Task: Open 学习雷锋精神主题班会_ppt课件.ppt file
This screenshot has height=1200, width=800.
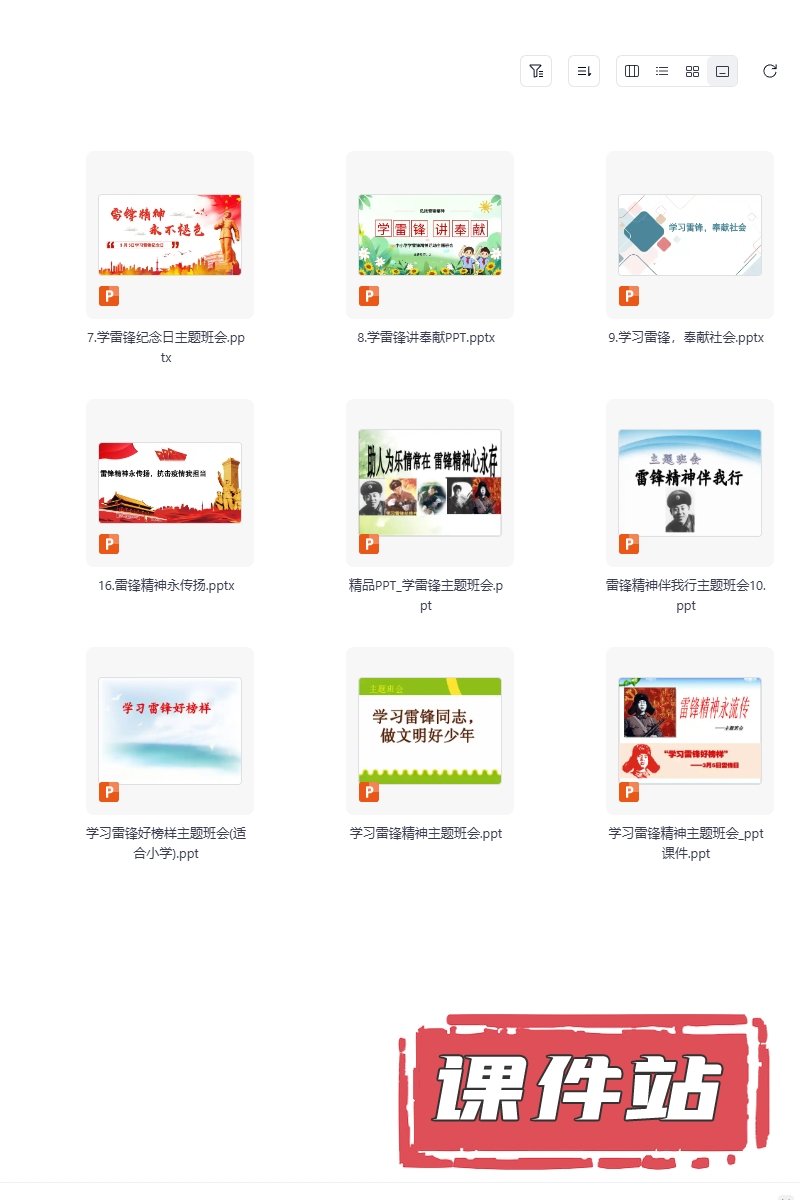Action: 690,731
